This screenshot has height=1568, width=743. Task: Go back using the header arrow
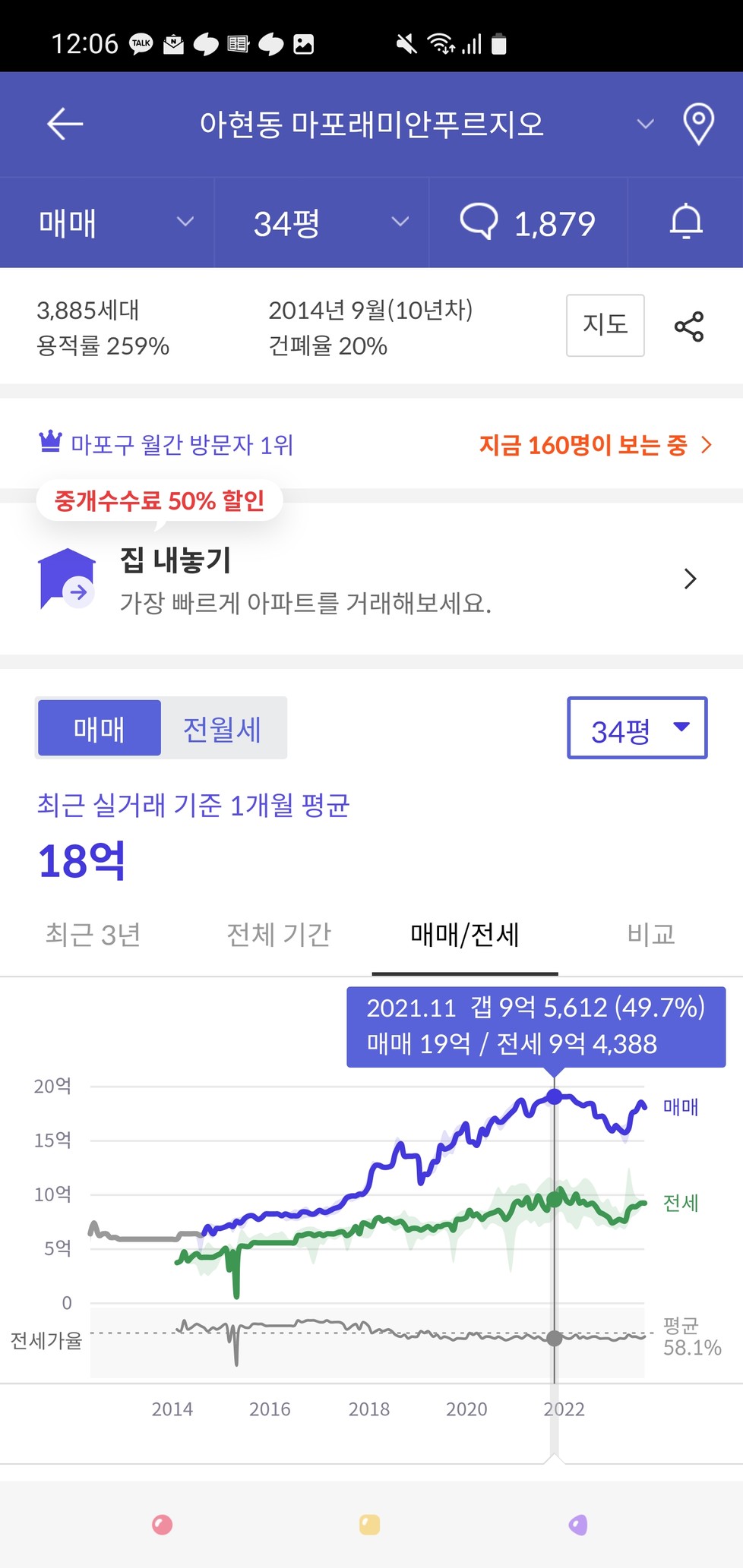[x=65, y=124]
